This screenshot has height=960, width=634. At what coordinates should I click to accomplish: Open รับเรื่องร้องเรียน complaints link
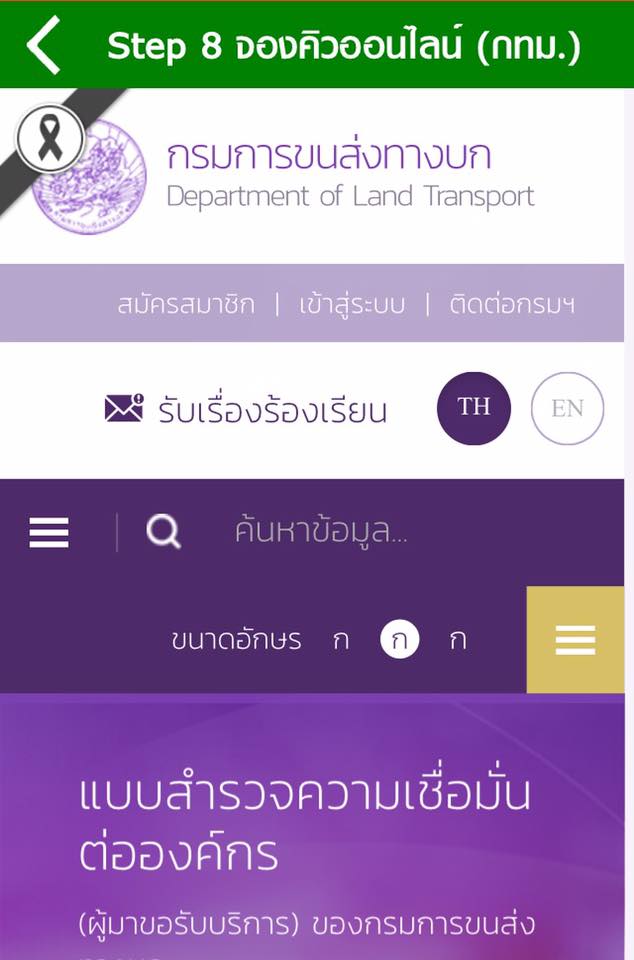point(246,410)
